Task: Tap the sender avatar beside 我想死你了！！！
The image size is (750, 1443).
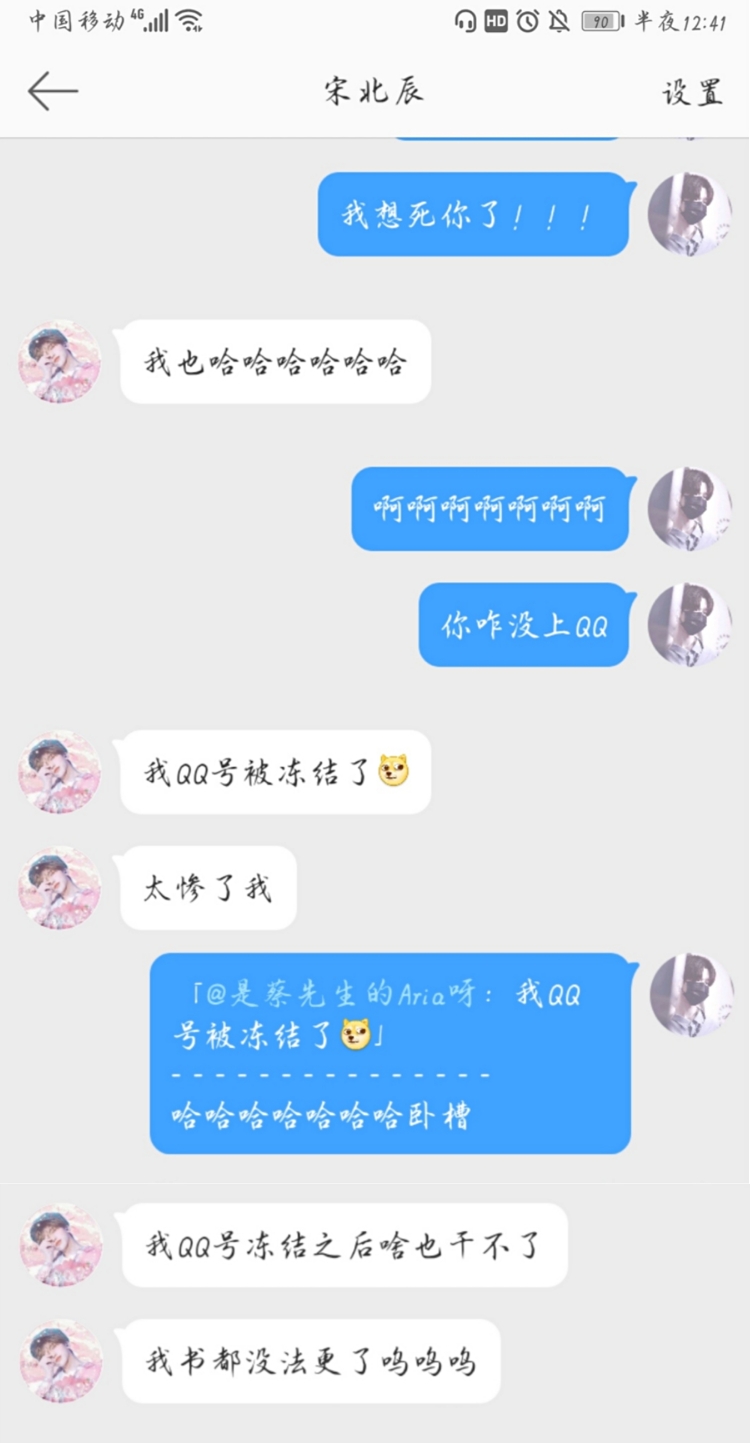Action: 689,214
